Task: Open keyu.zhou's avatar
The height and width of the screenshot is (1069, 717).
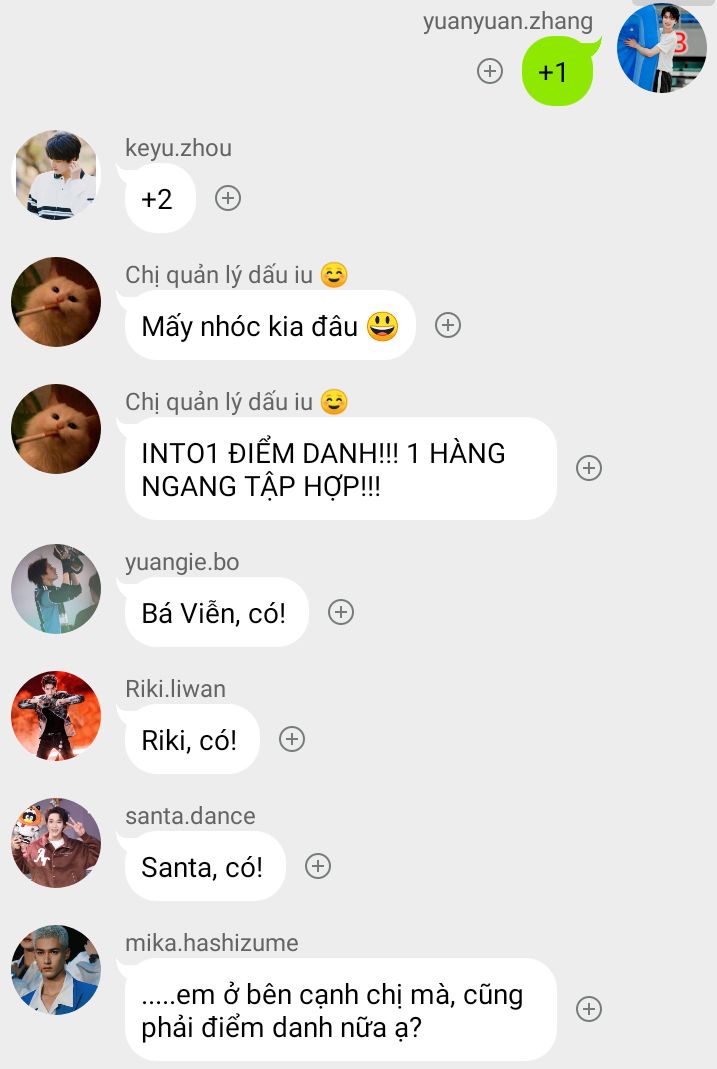Action: [x=56, y=175]
